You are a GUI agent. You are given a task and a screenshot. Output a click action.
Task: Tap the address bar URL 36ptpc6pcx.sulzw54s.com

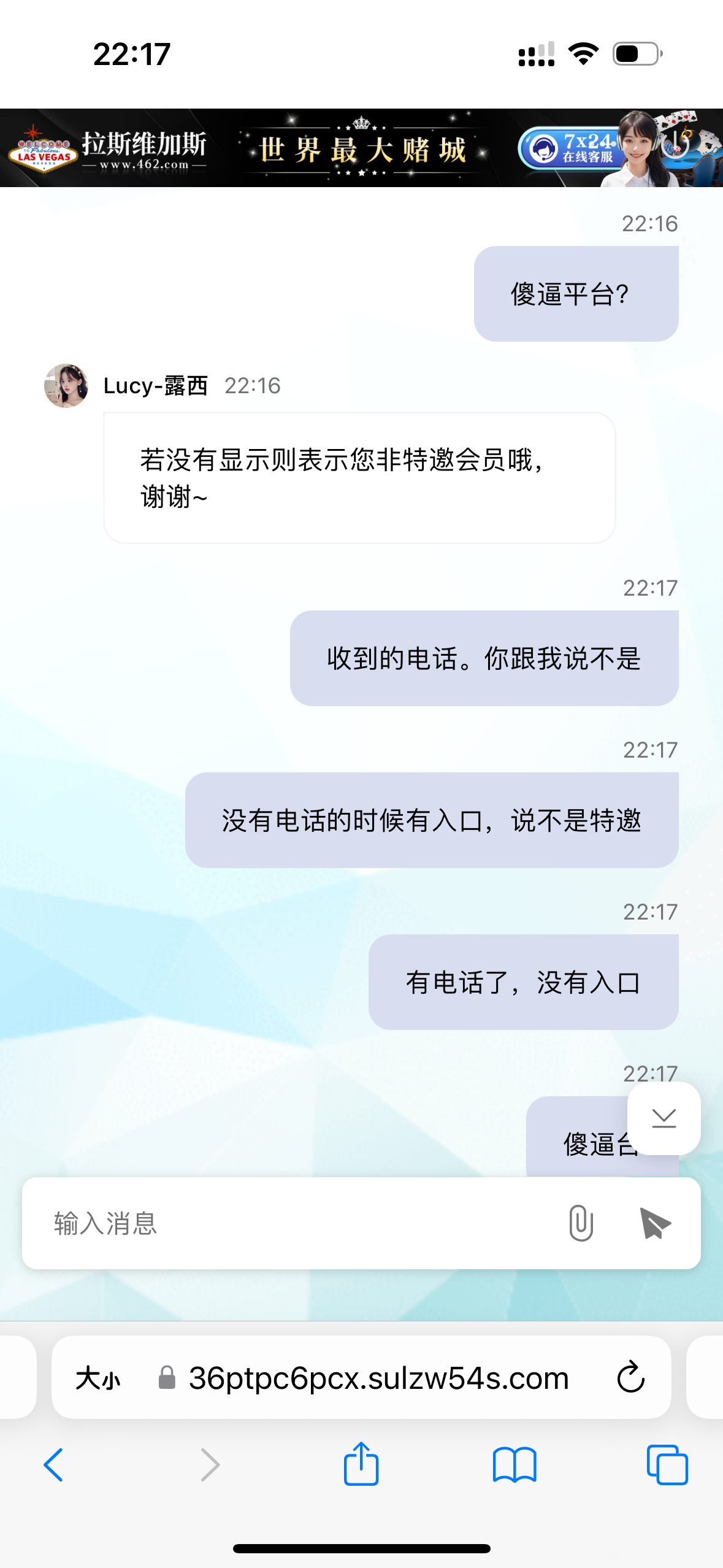(378, 1378)
